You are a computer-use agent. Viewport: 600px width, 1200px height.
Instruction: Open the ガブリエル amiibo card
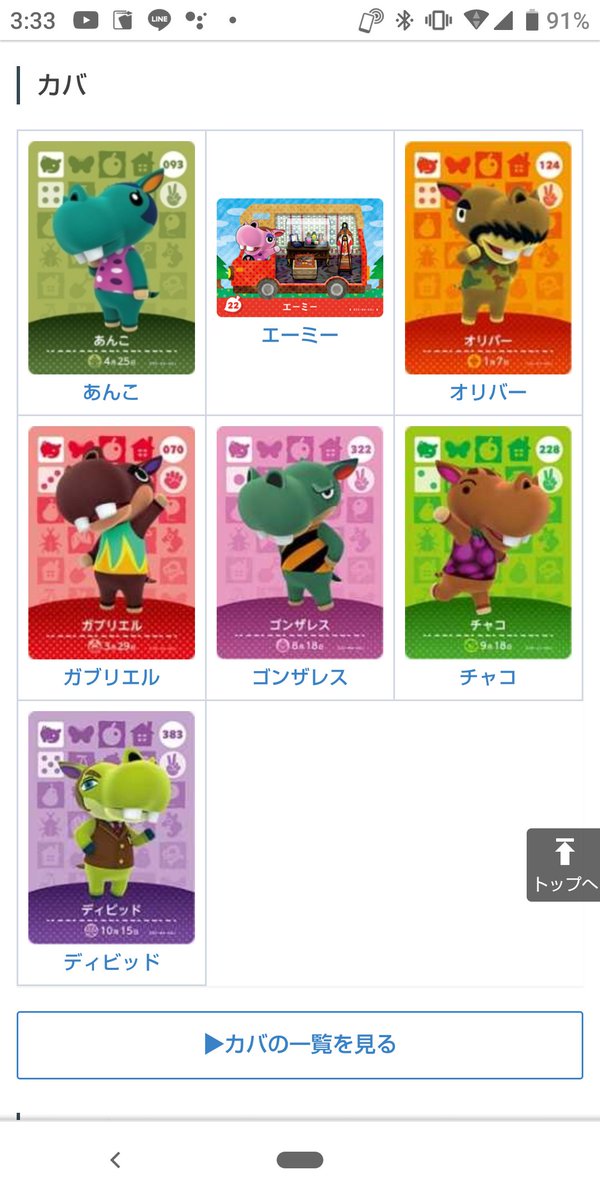click(x=111, y=543)
